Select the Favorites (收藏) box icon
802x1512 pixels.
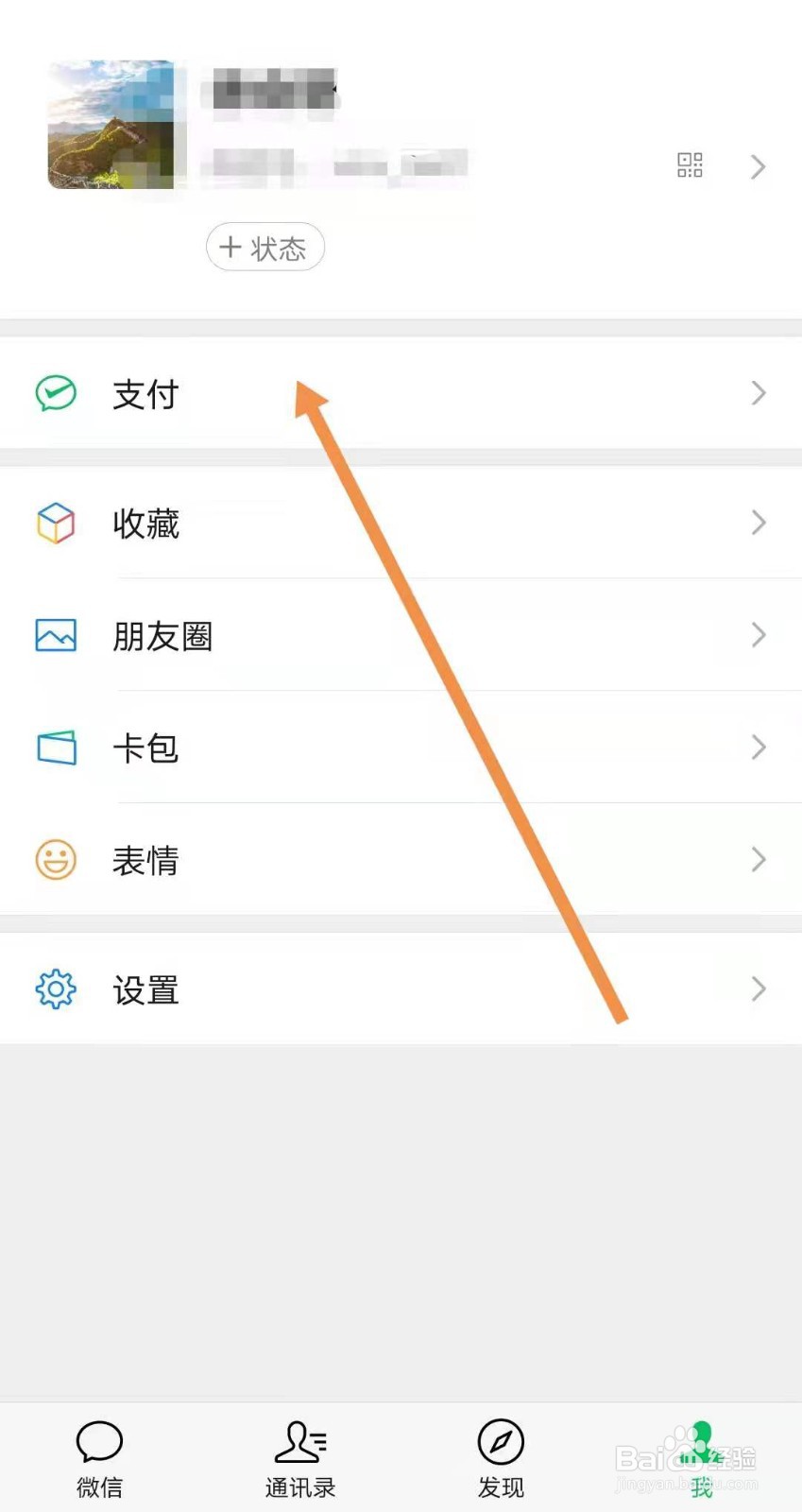point(55,524)
